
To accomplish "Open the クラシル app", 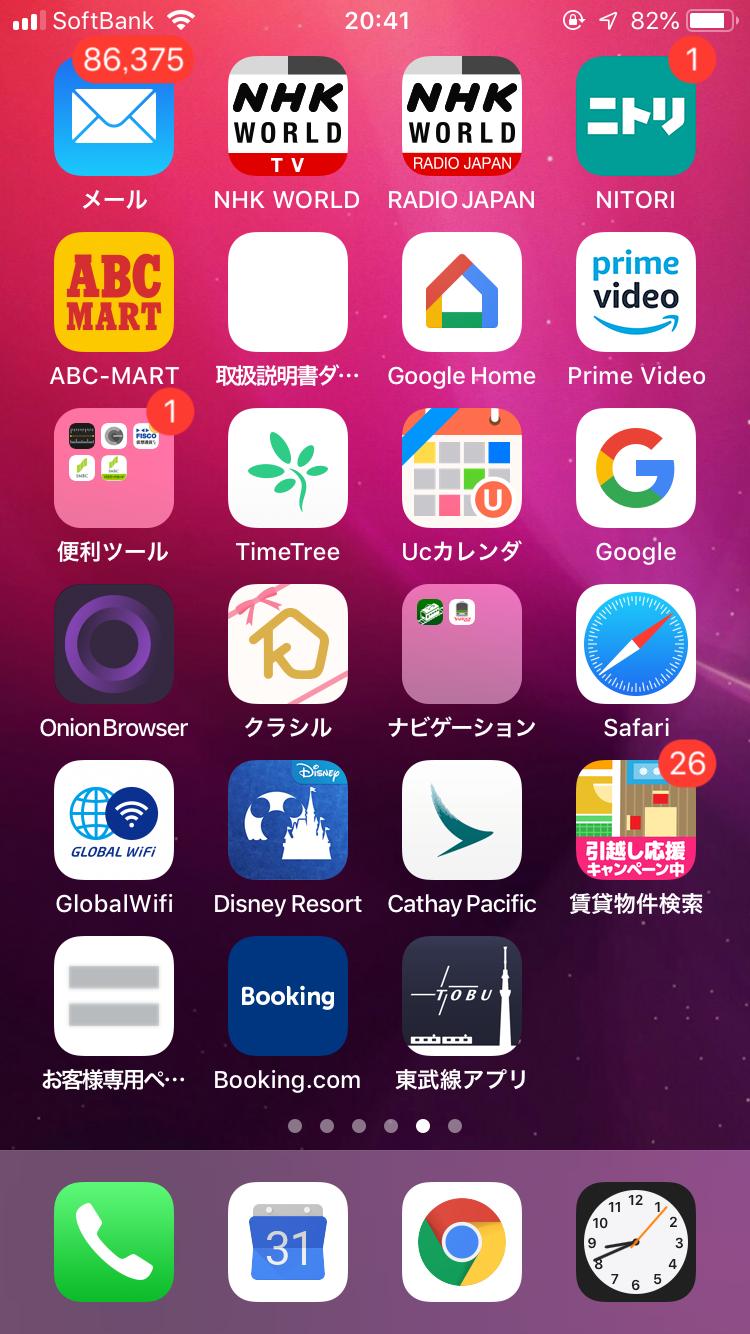I will [288, 644].
